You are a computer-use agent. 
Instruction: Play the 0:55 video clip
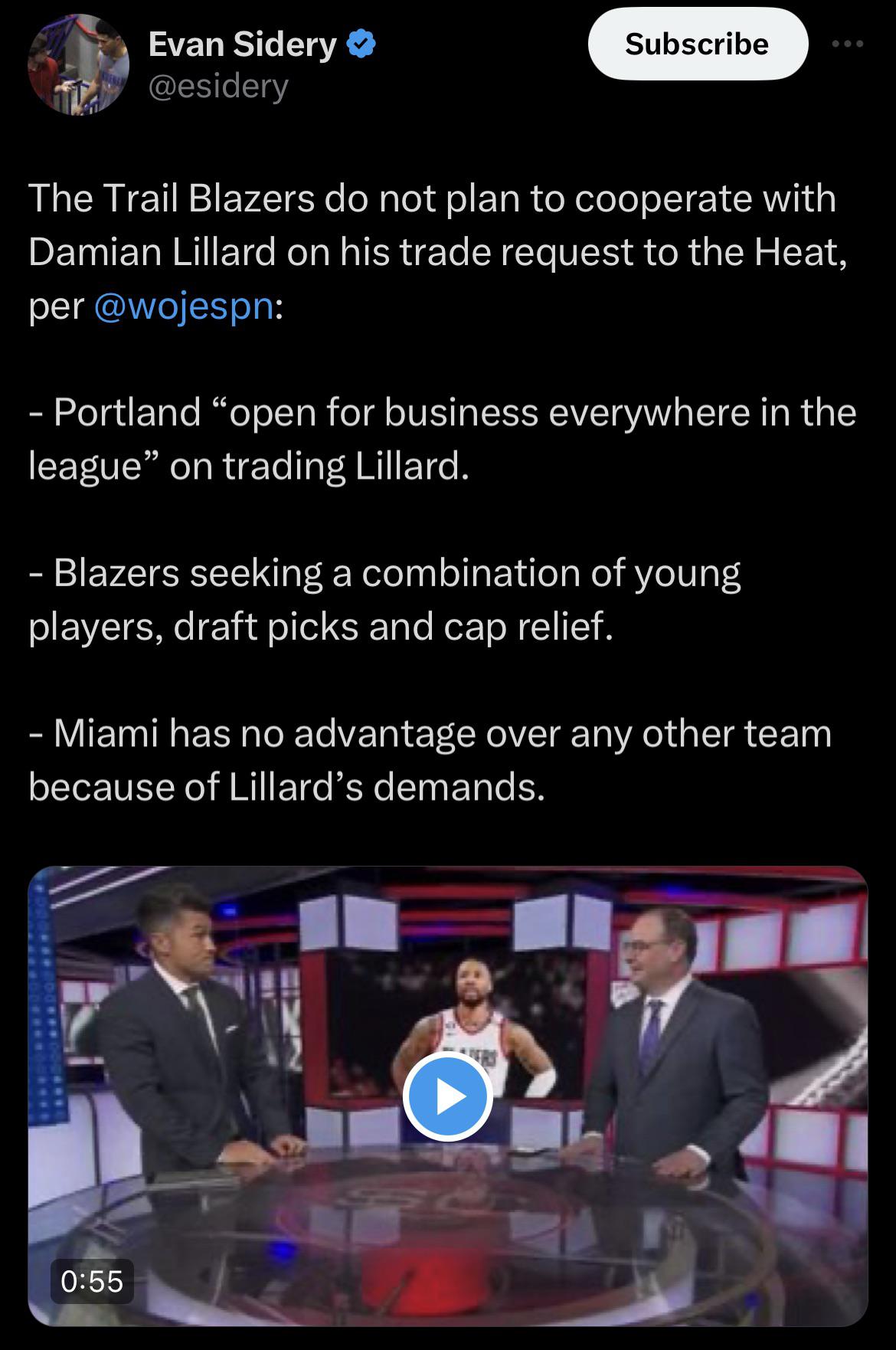click(447, 1096)
